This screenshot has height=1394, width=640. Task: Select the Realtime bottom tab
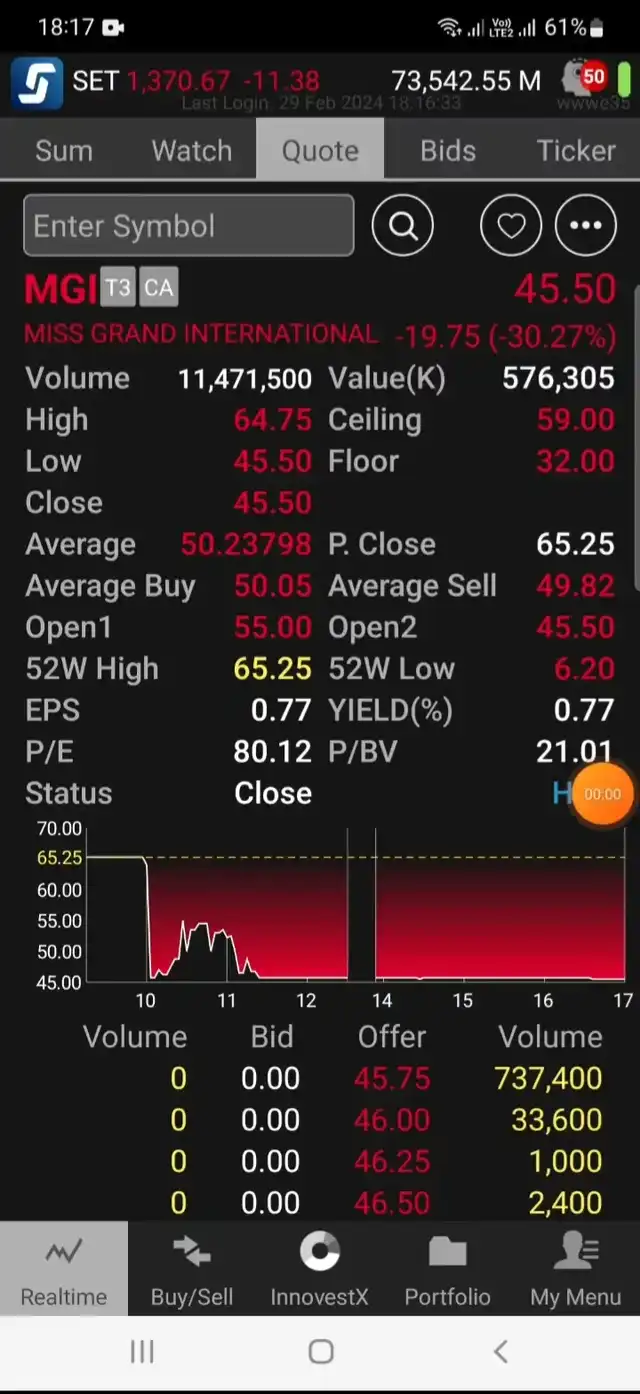64,1270
